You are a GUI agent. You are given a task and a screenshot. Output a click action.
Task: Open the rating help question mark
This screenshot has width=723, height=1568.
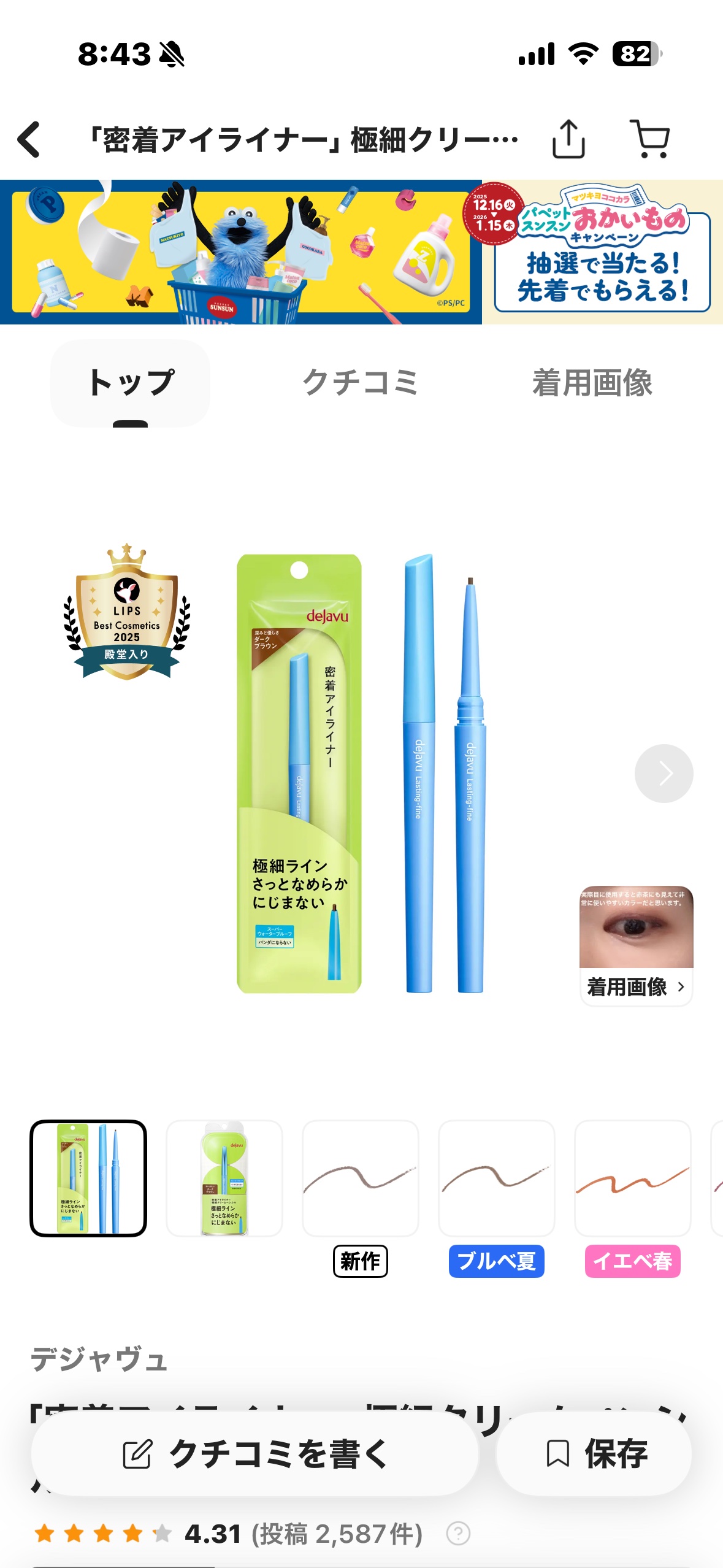(x=458, y=1534)
